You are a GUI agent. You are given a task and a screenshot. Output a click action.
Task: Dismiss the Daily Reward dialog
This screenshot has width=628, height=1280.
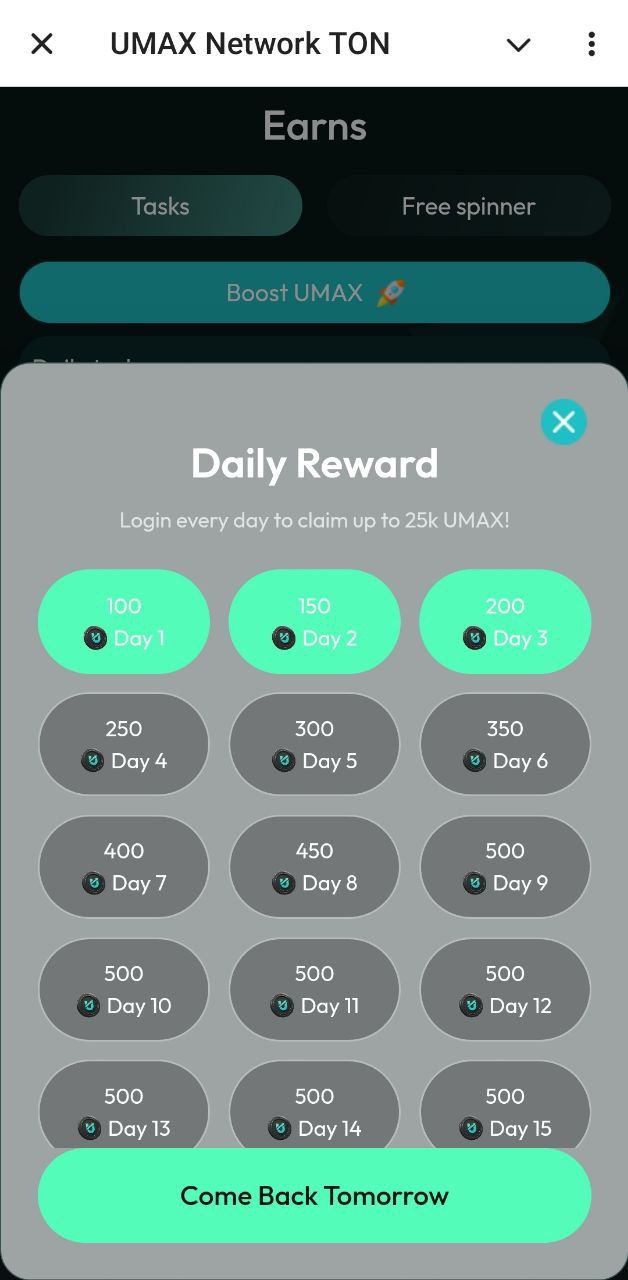pyautogui.click(x=563, y=422)
